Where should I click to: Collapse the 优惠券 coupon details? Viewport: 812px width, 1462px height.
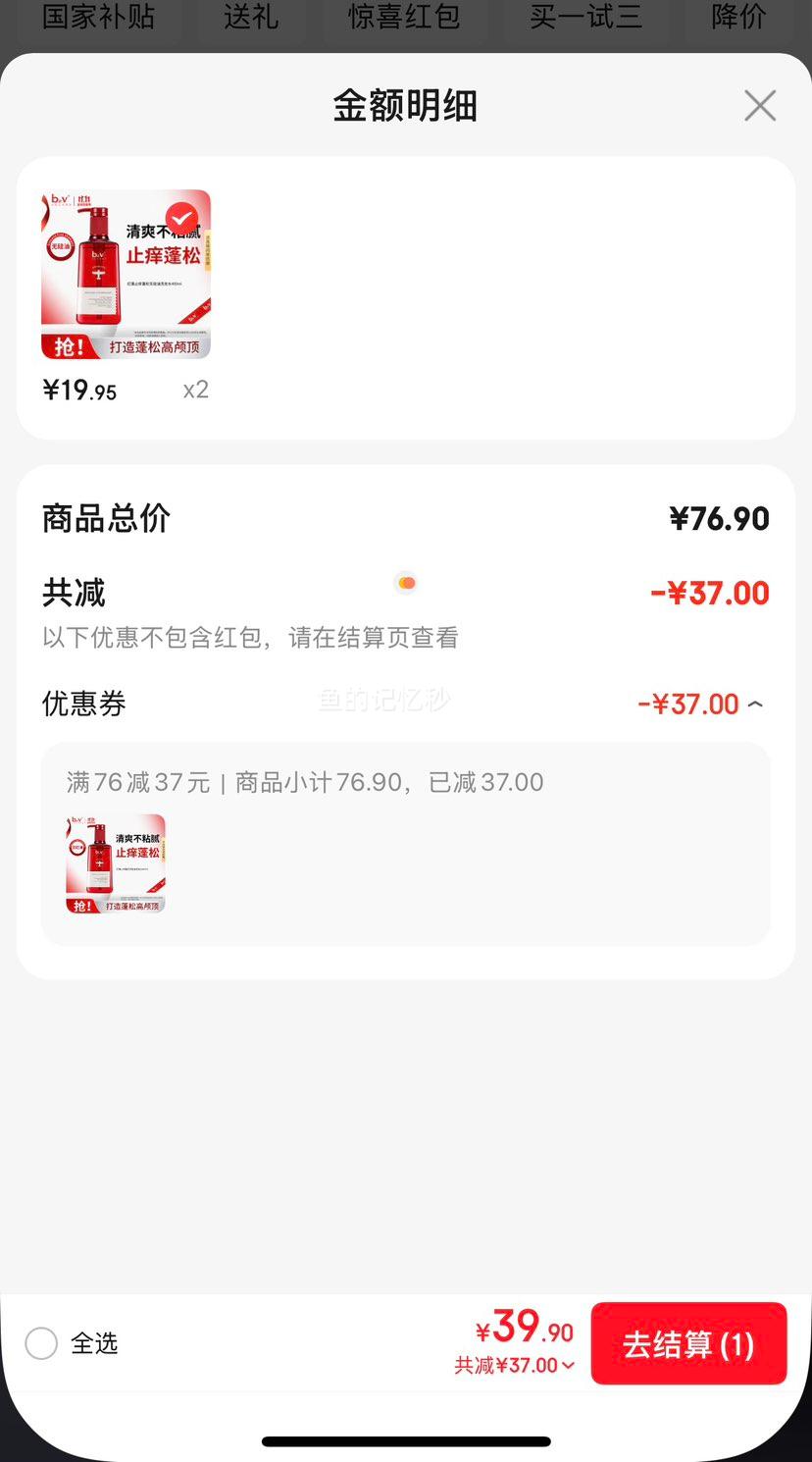coord(753,704)
